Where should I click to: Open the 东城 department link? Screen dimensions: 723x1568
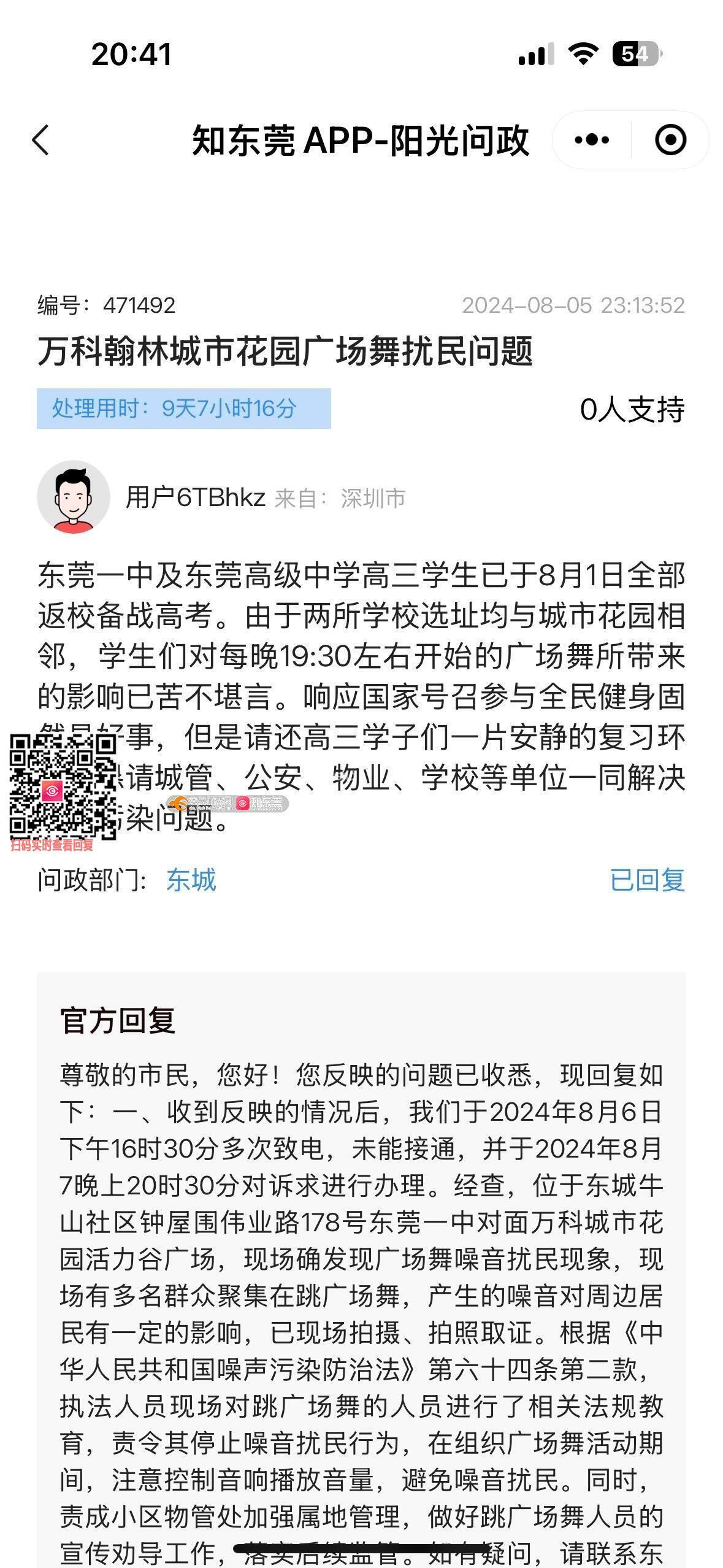[x=191, y=880]
